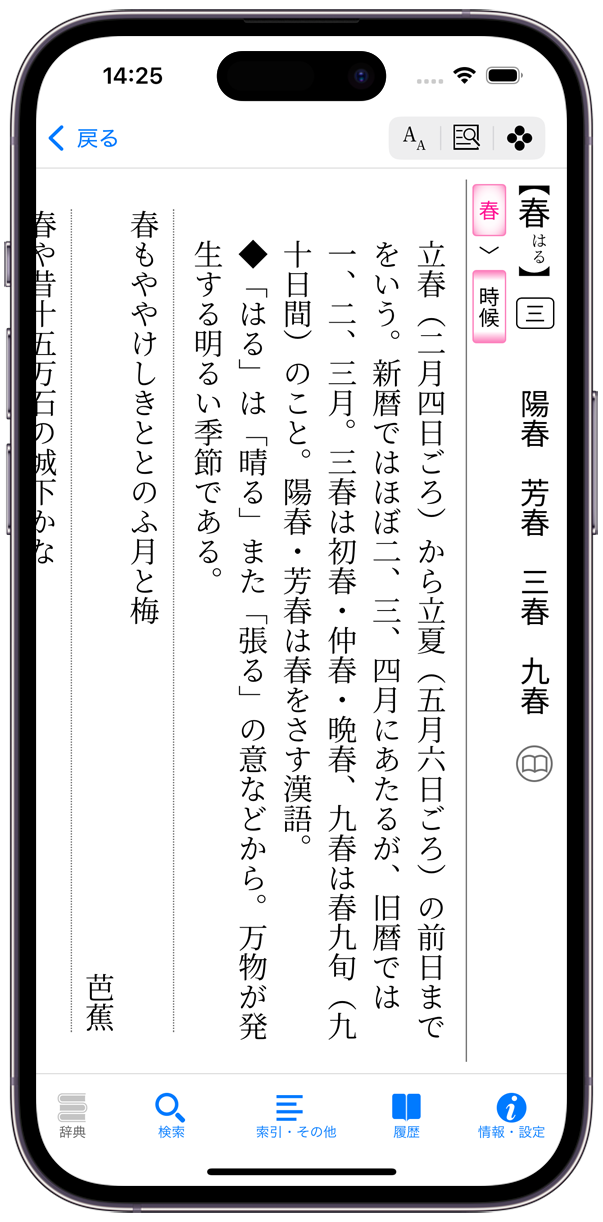Screen dimensions: 603x1222
Task: Switch to the 辞典 tab
Action: coord(73,1115)
